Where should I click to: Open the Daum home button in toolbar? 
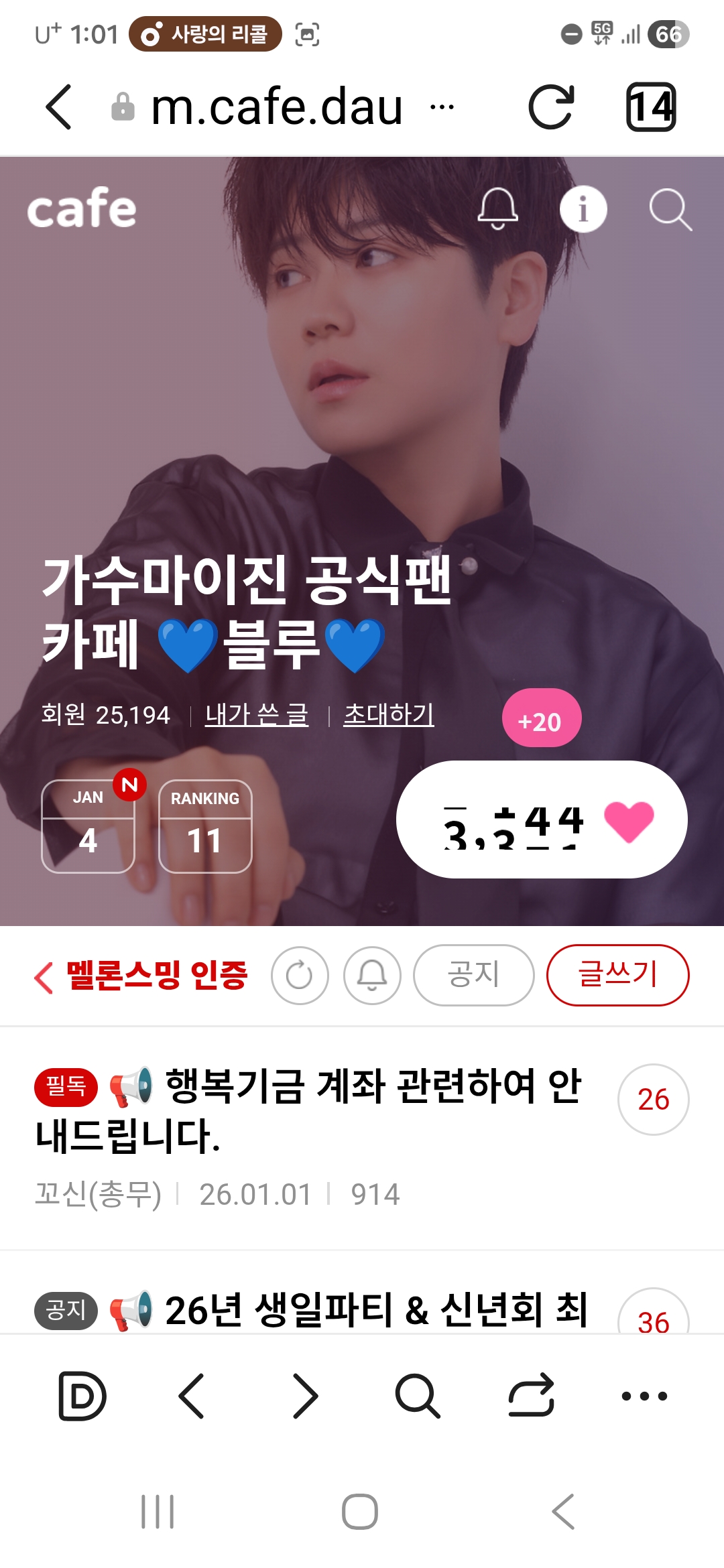[x=82, y=1396]
